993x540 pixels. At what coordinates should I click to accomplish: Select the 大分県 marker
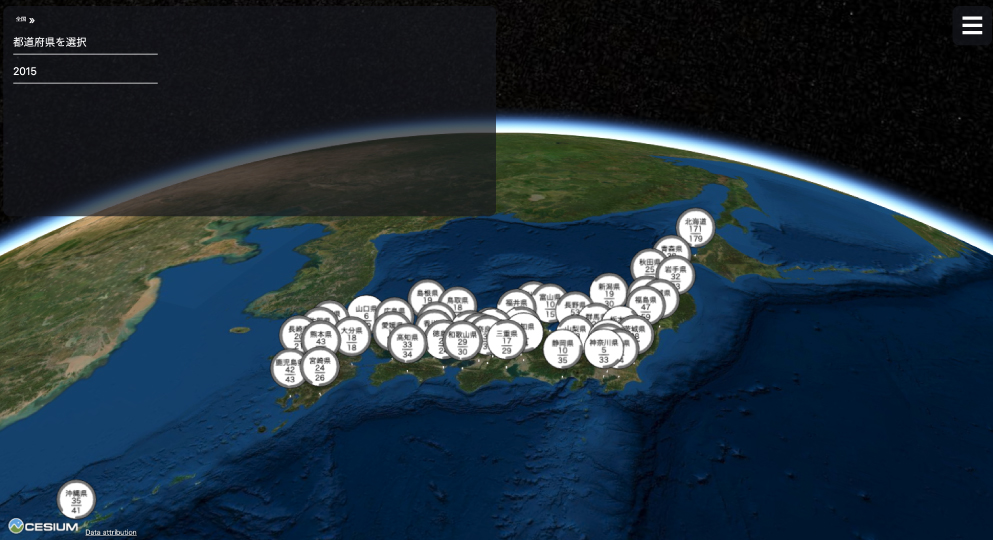[351, 337]
